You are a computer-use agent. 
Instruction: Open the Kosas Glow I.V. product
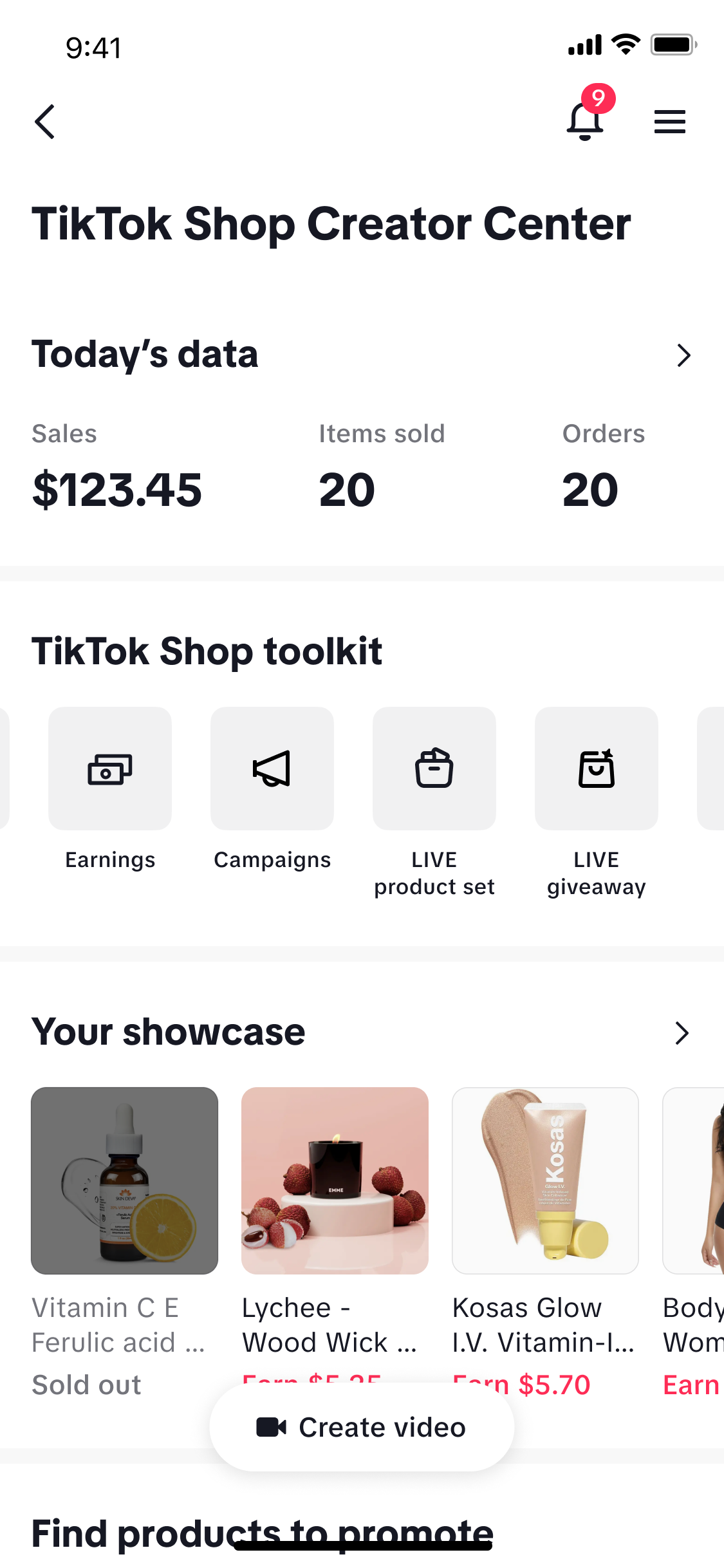pyautogui.click(x=545, y=1181)
